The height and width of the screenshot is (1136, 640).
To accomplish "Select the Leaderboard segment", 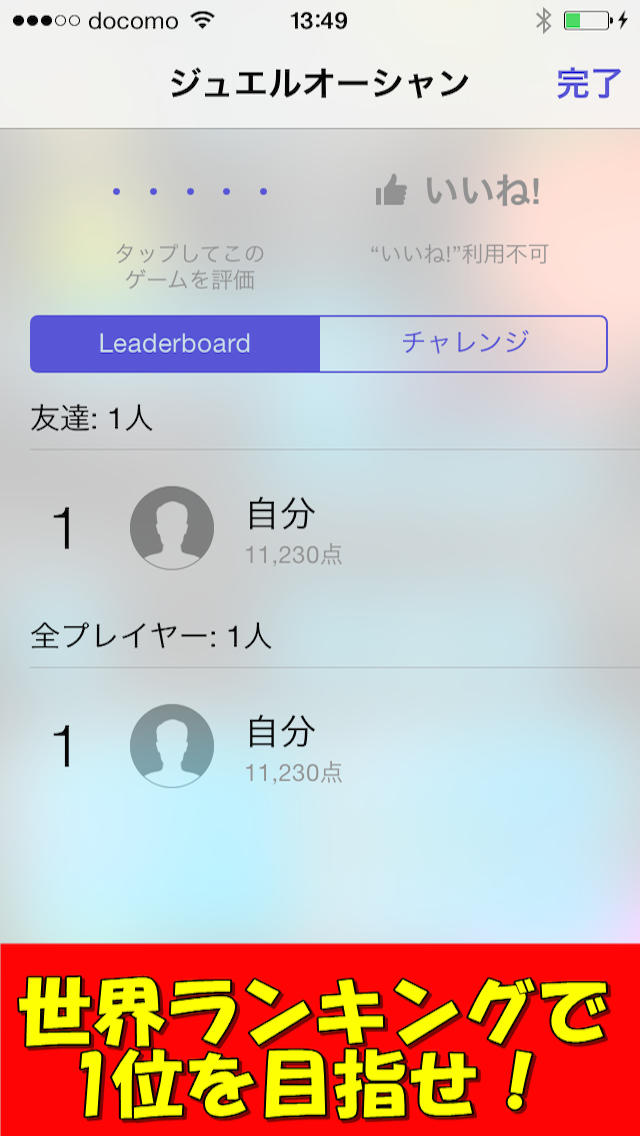I will click(175, 344).
